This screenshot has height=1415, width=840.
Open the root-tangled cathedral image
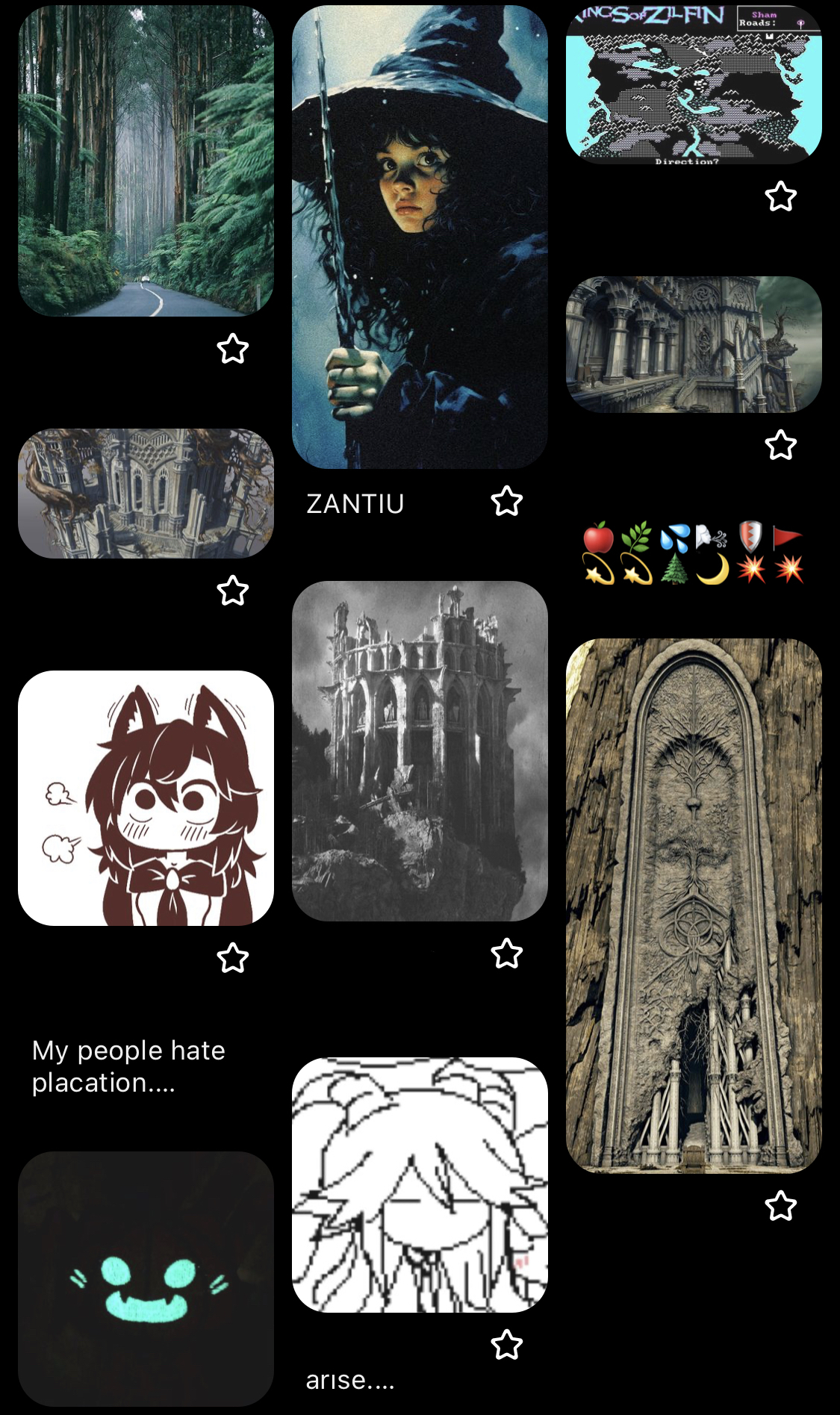146,493
